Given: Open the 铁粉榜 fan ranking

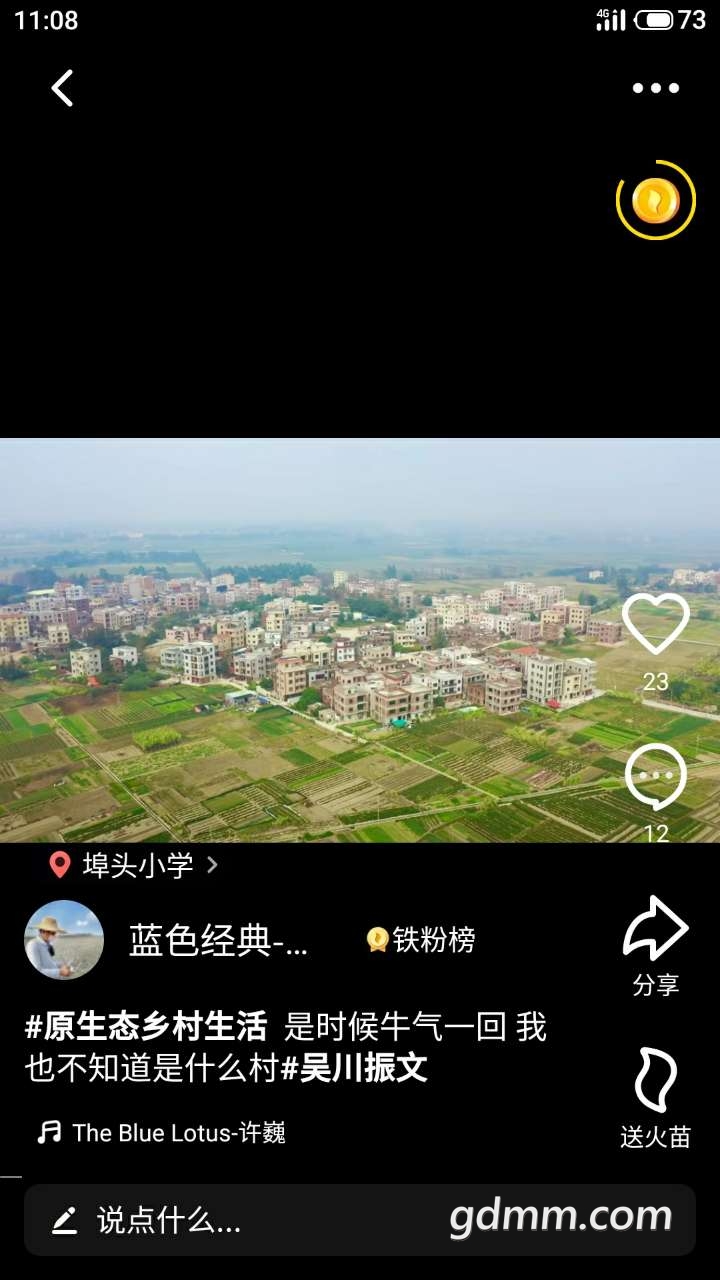Looking at the screenshot, I should 421,940.
